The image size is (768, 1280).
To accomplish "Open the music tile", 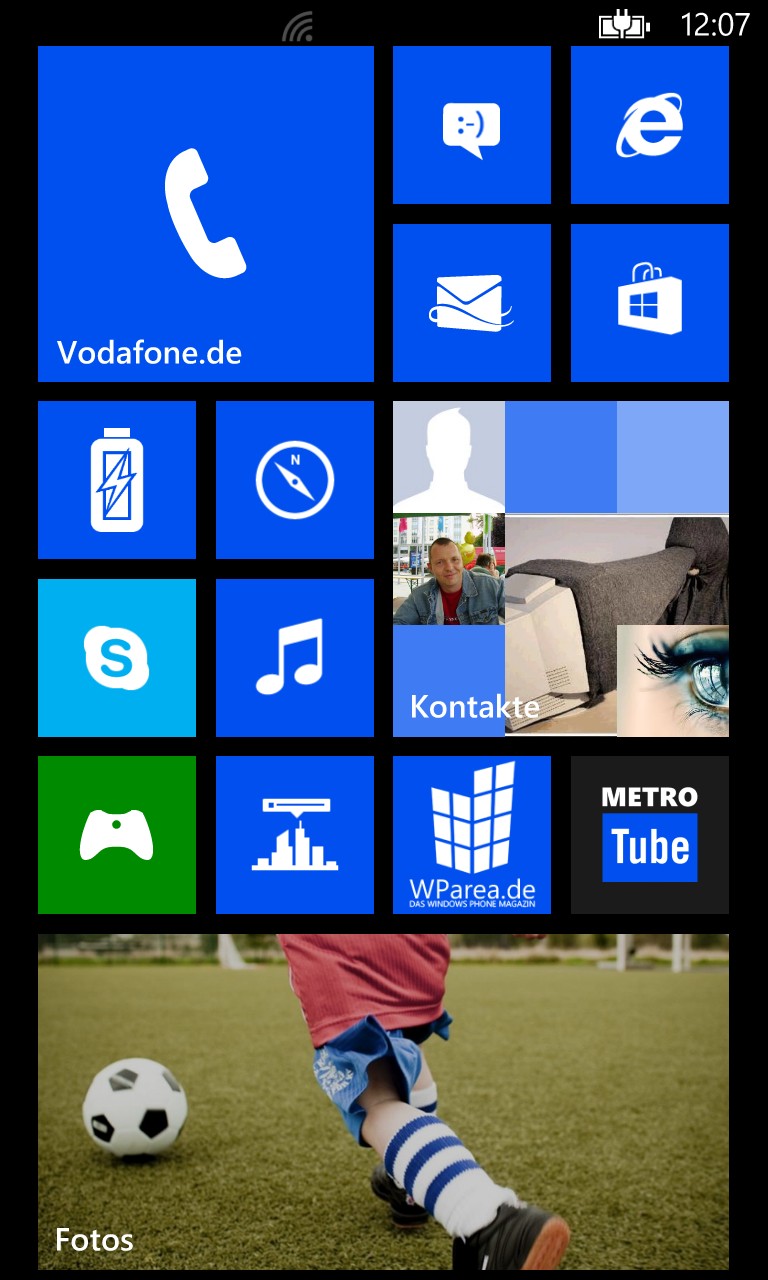I will tap(295, 658).
